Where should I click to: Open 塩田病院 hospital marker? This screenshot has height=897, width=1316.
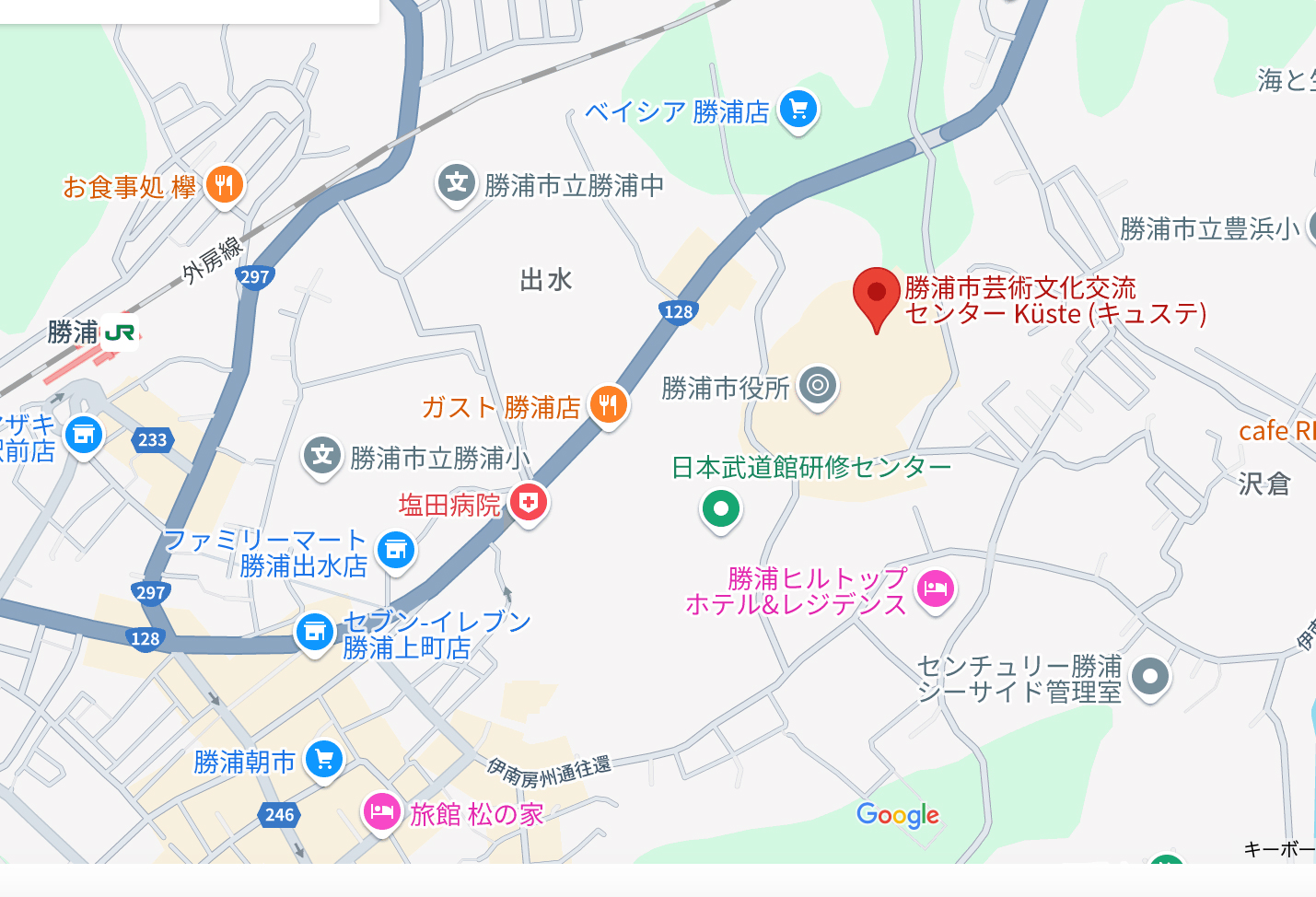click(x=529, y=503)
